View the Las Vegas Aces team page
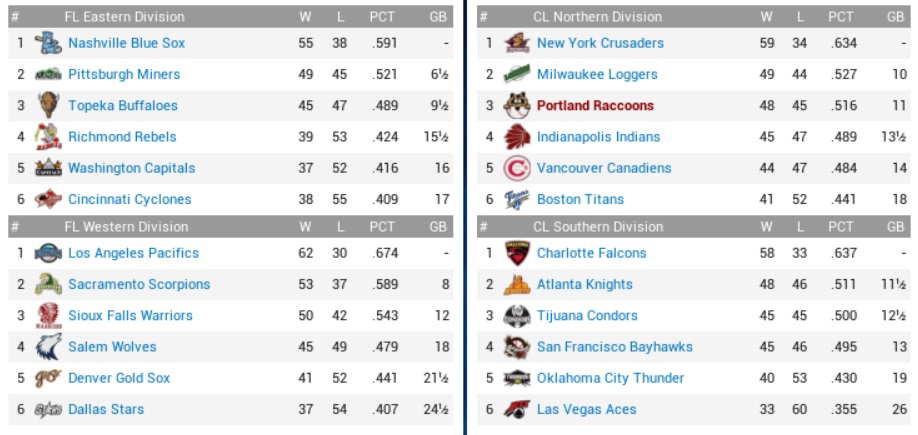 [586, 409]
